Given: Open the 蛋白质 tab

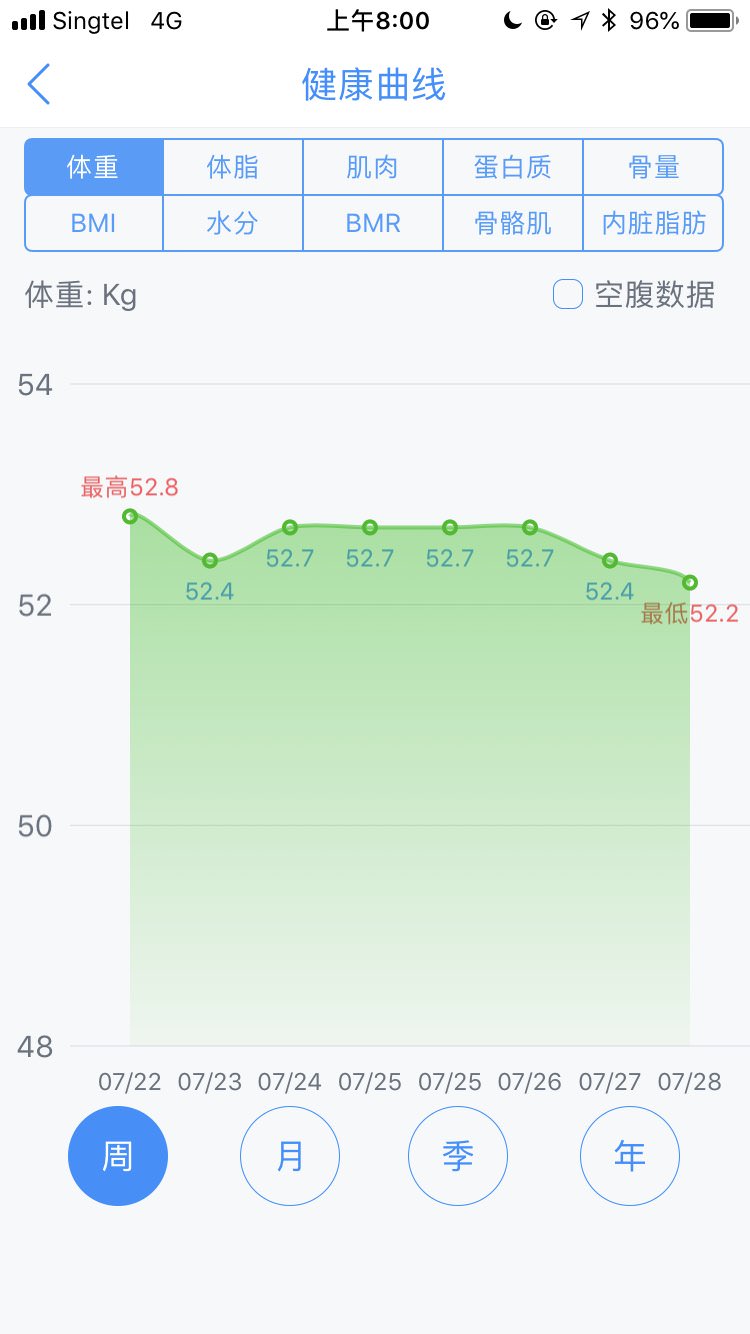Looking at the screenshot, I should pyautogui.click(x=513, y=167).
